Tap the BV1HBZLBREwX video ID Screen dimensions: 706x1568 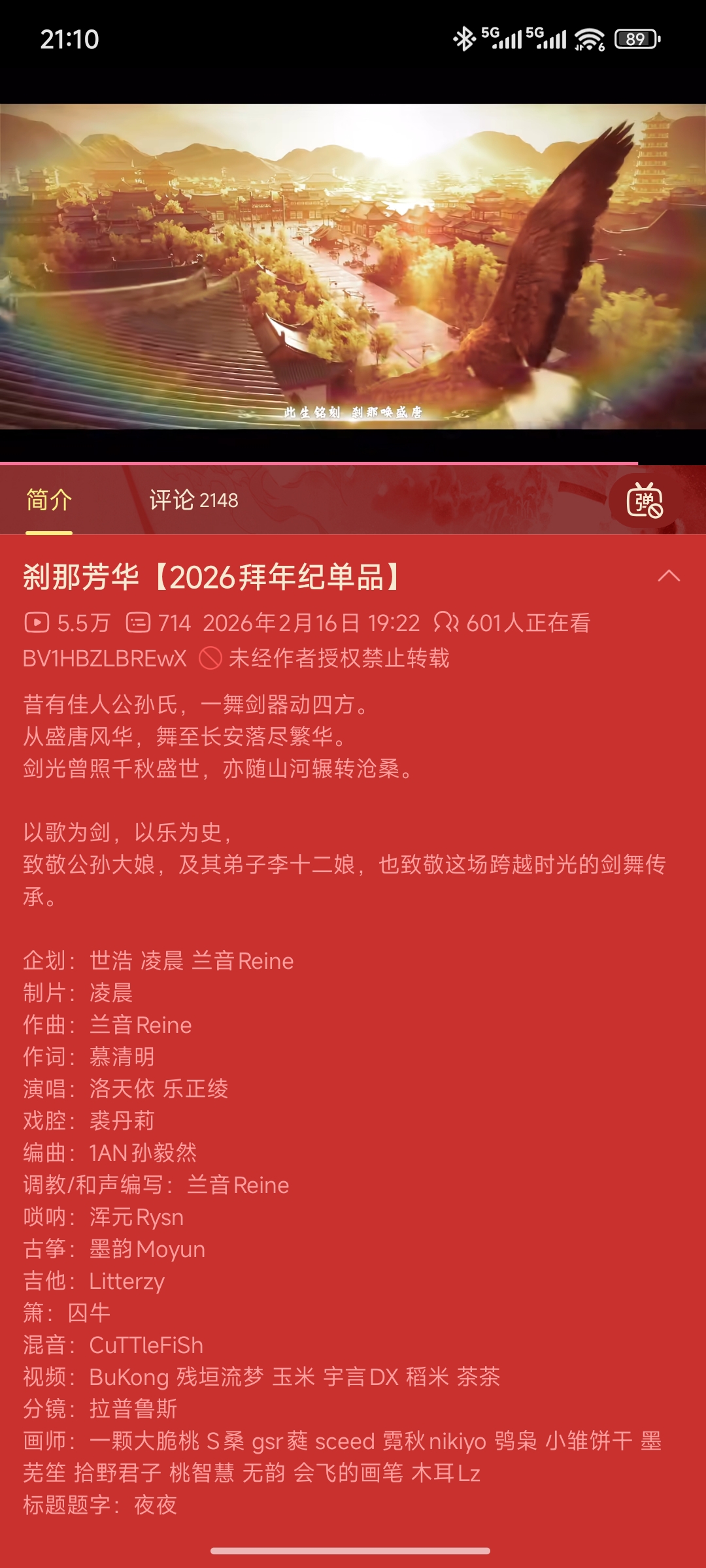coord(105,658)
